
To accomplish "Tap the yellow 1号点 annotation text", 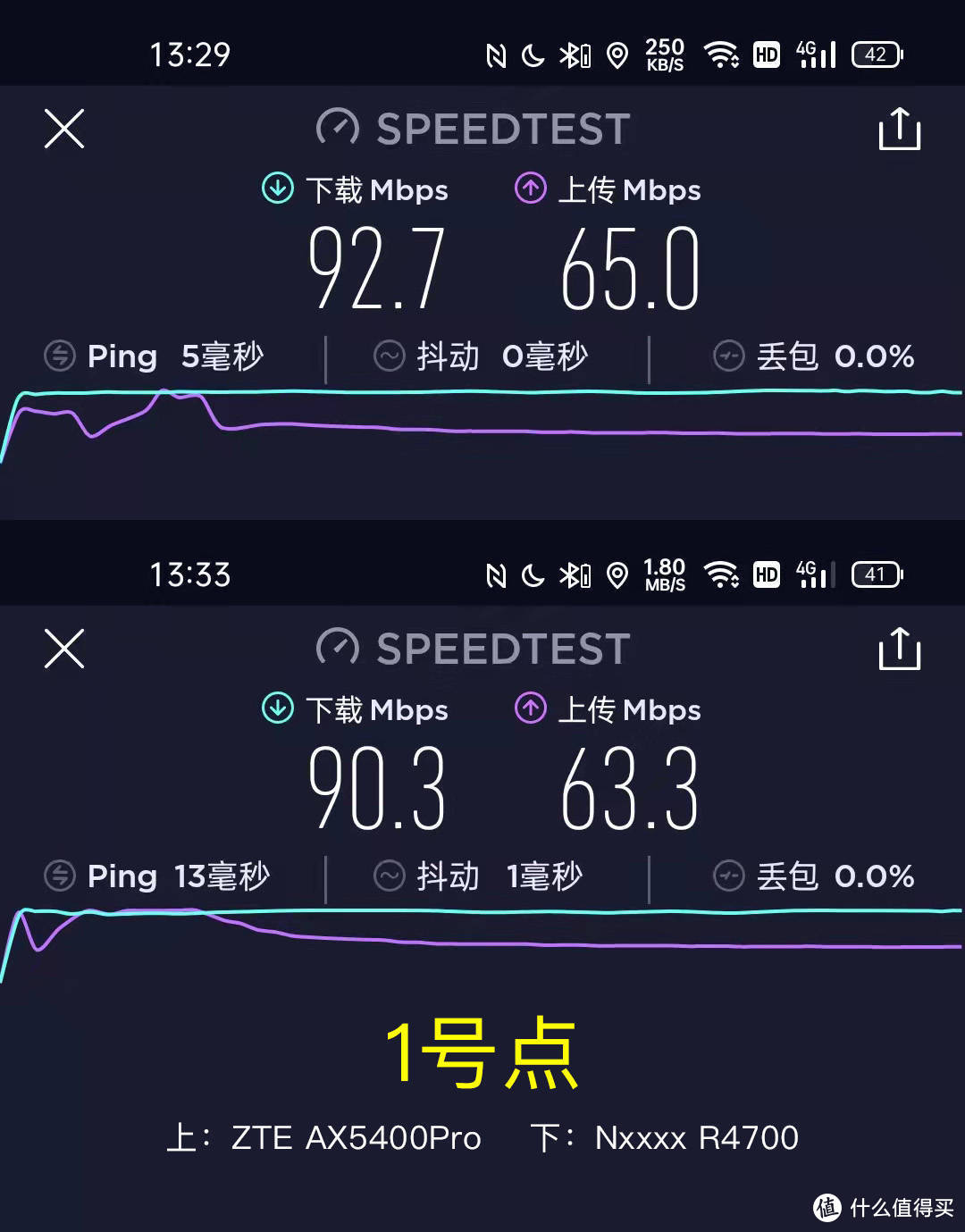I will 482,1059.
